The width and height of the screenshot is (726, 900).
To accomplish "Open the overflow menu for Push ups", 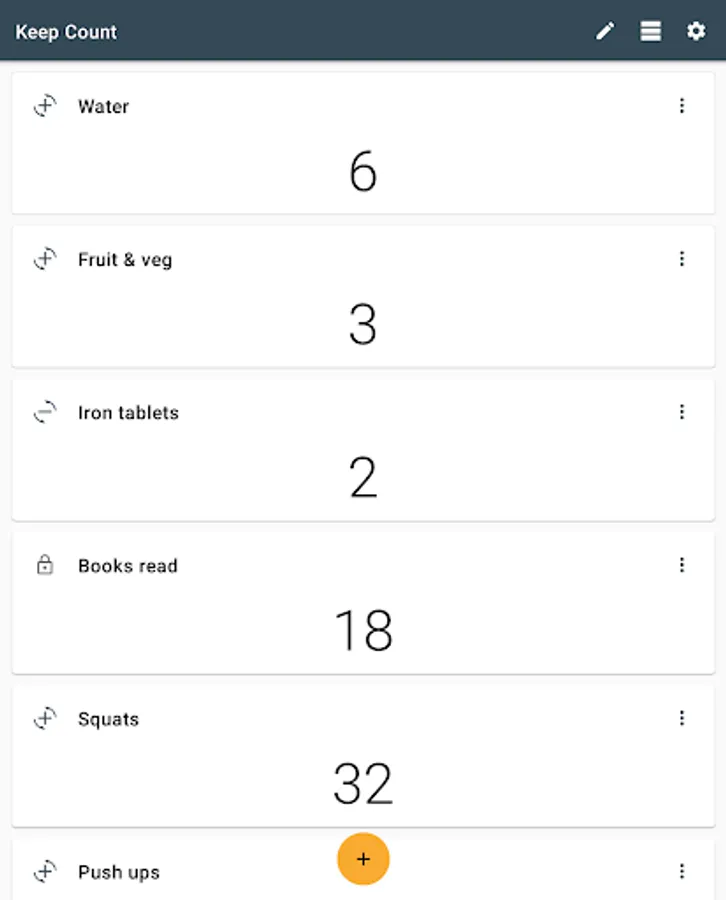I will tap(682, 871).
